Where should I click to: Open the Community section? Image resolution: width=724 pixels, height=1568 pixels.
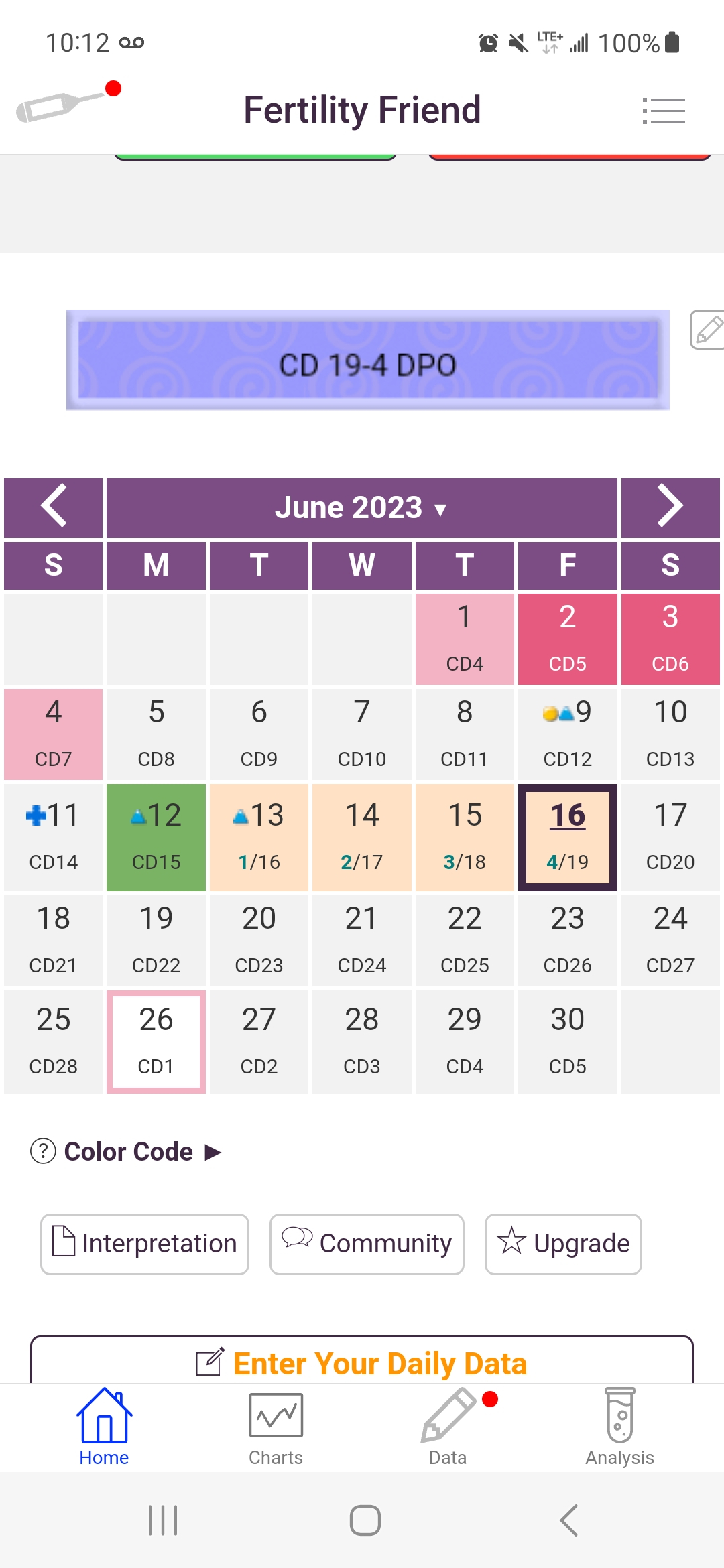point(367,1244)
